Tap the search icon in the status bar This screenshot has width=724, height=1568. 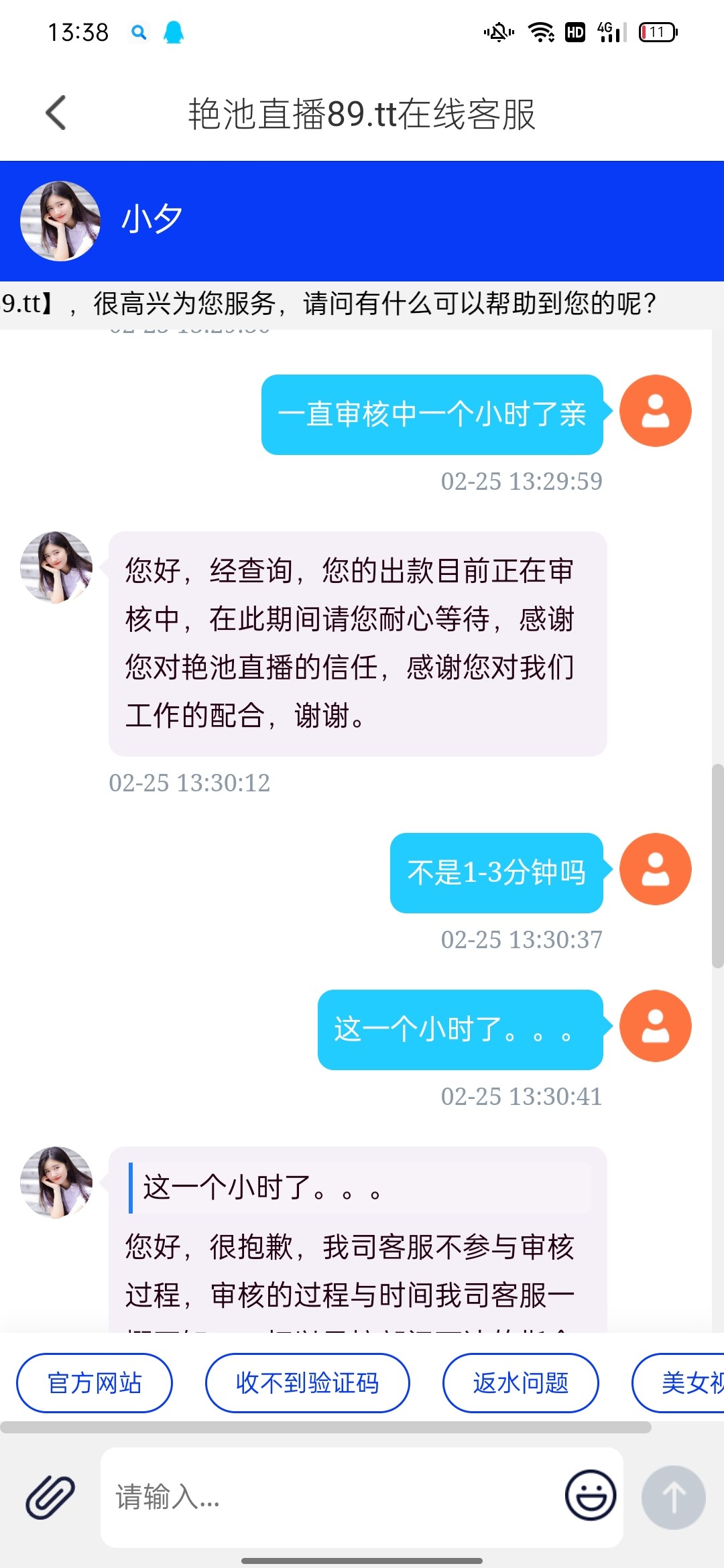[x=139, y=32]
